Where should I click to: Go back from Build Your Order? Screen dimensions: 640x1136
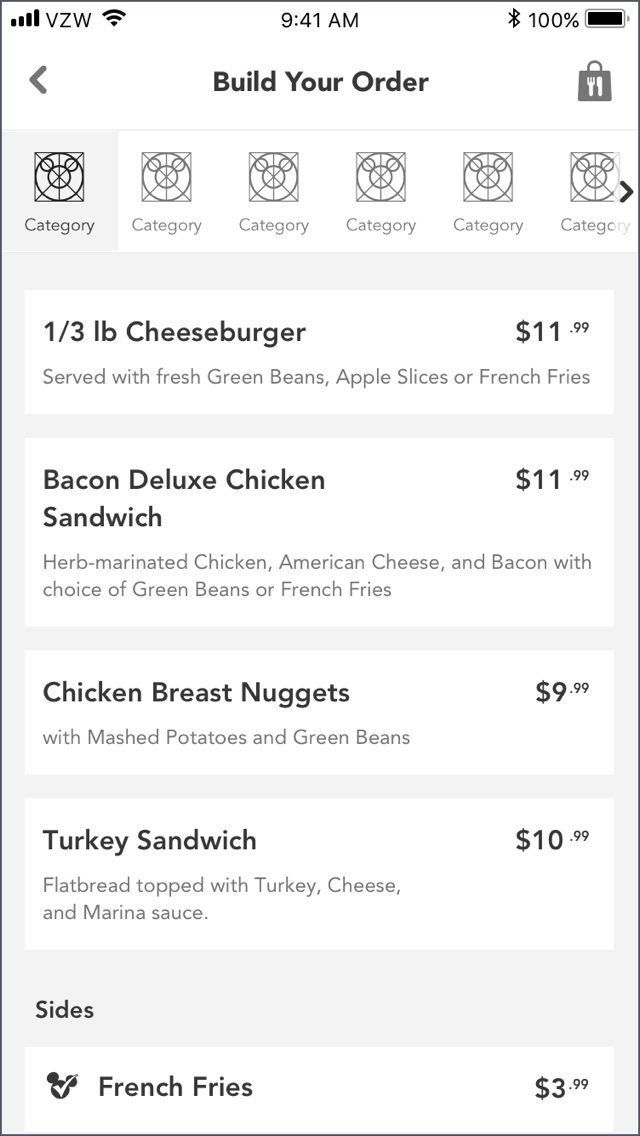click(x=38, y=80)
